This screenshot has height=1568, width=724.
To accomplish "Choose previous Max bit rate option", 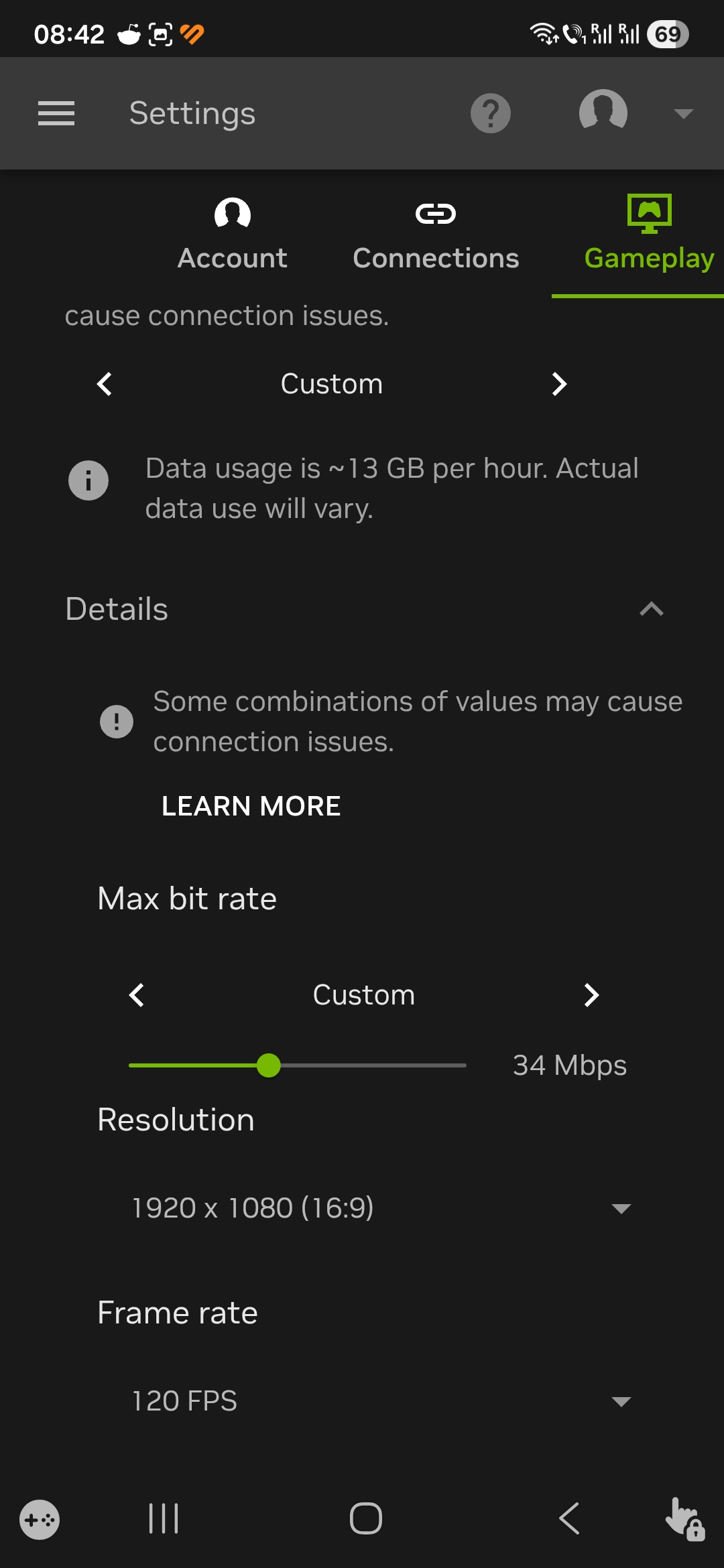I will point(137,995).
